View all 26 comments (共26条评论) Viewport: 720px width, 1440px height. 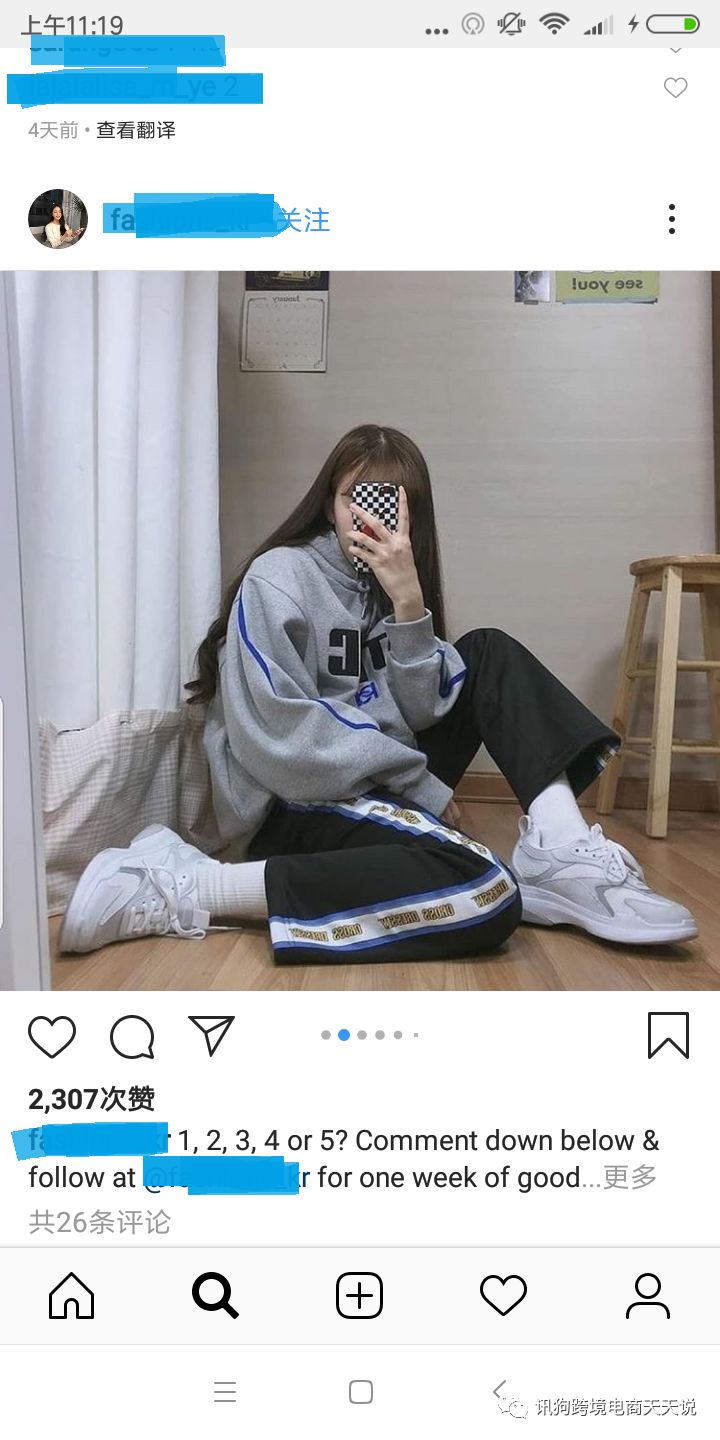100,1222
